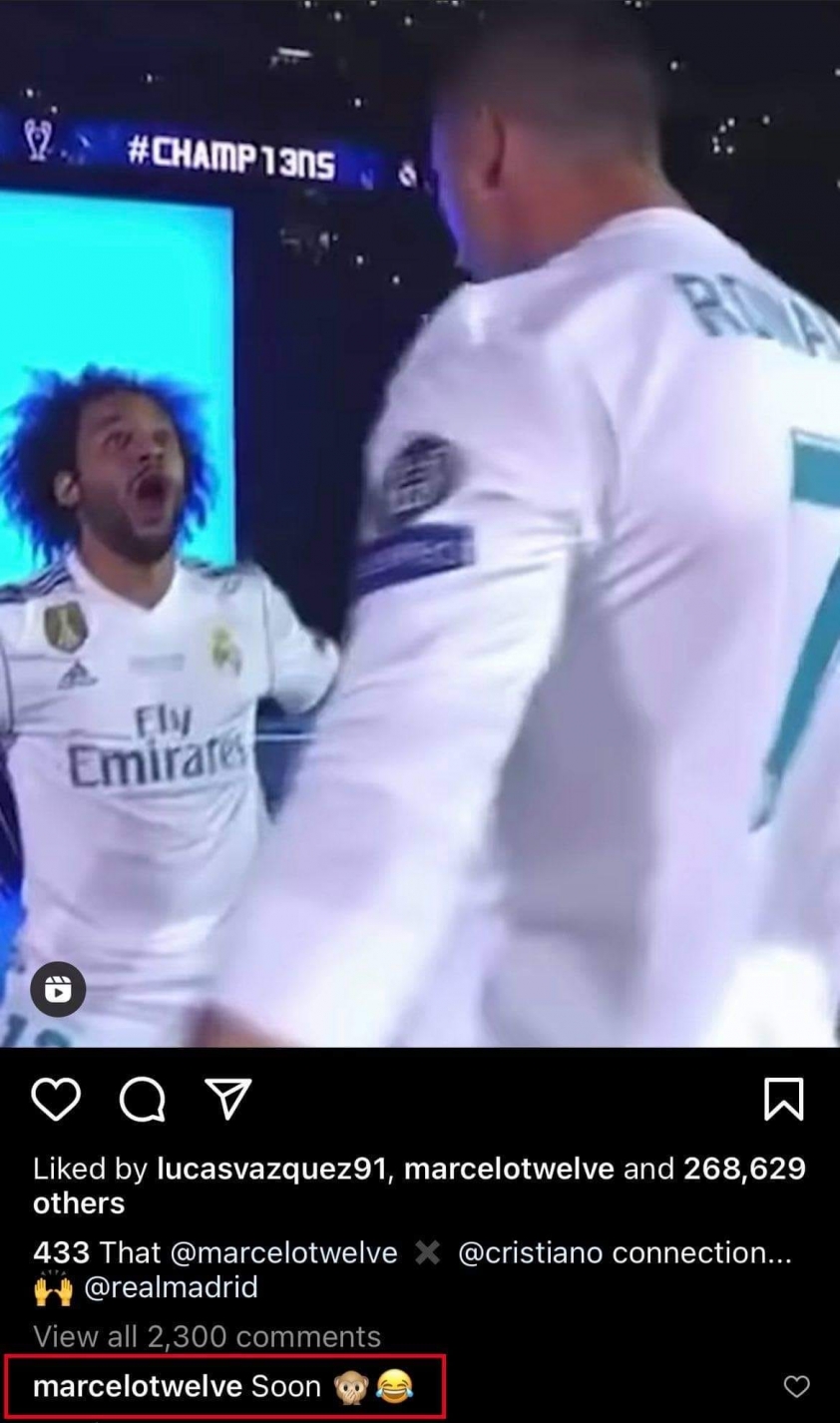Open @realmadrid mention in caption
This screenshot has width=840, height=1423.
171,1287
